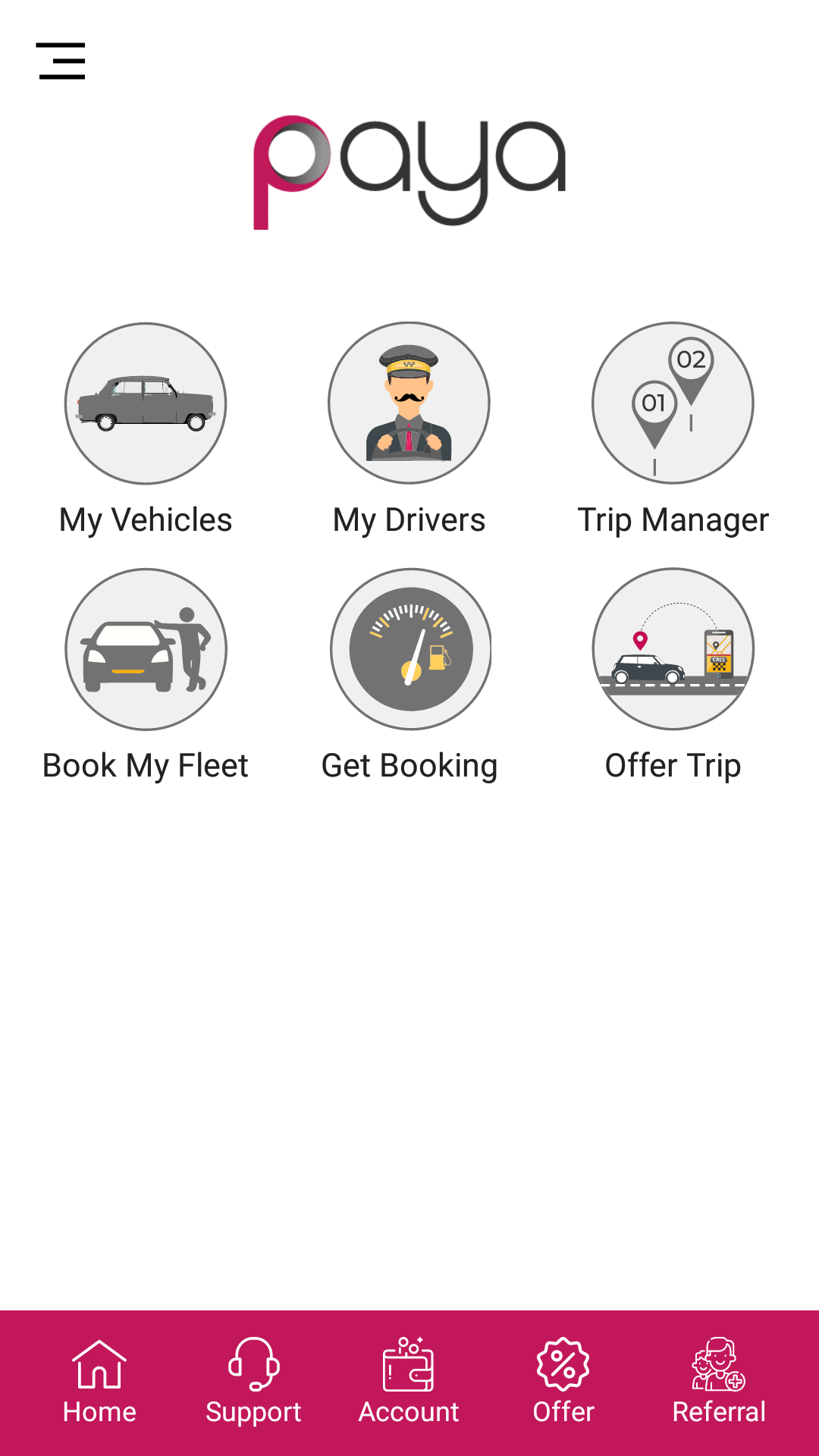Switch to the Support tab

coord(253,1382)
